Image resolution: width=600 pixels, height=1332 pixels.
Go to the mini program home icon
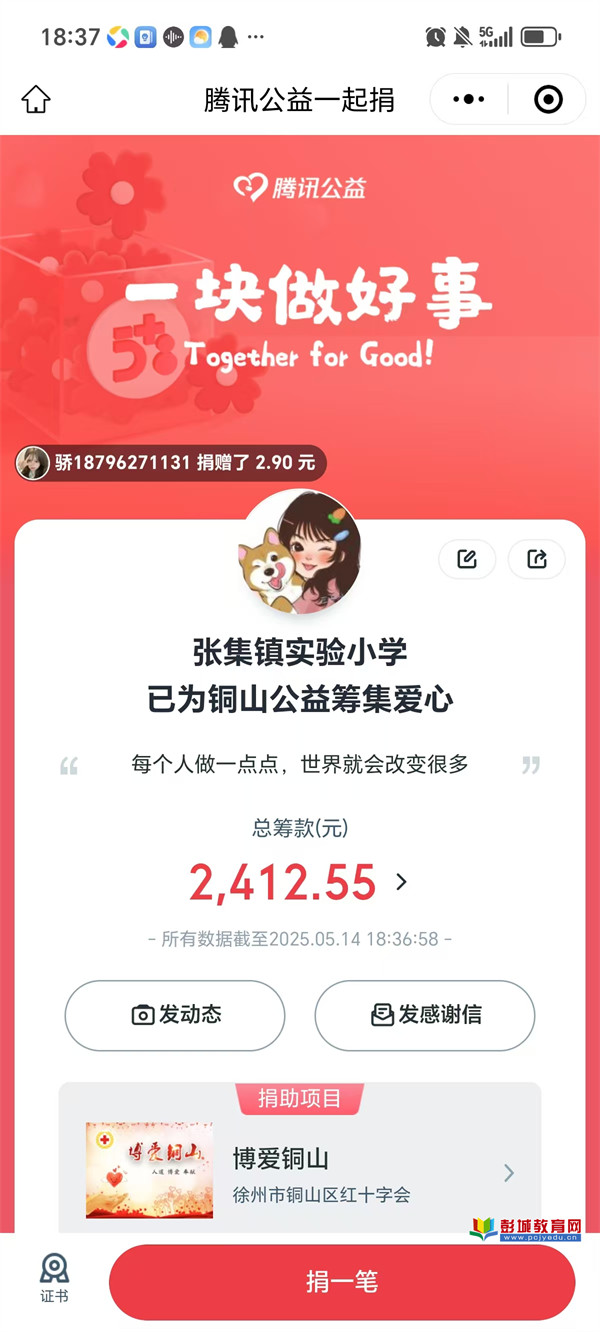(36, 99)
